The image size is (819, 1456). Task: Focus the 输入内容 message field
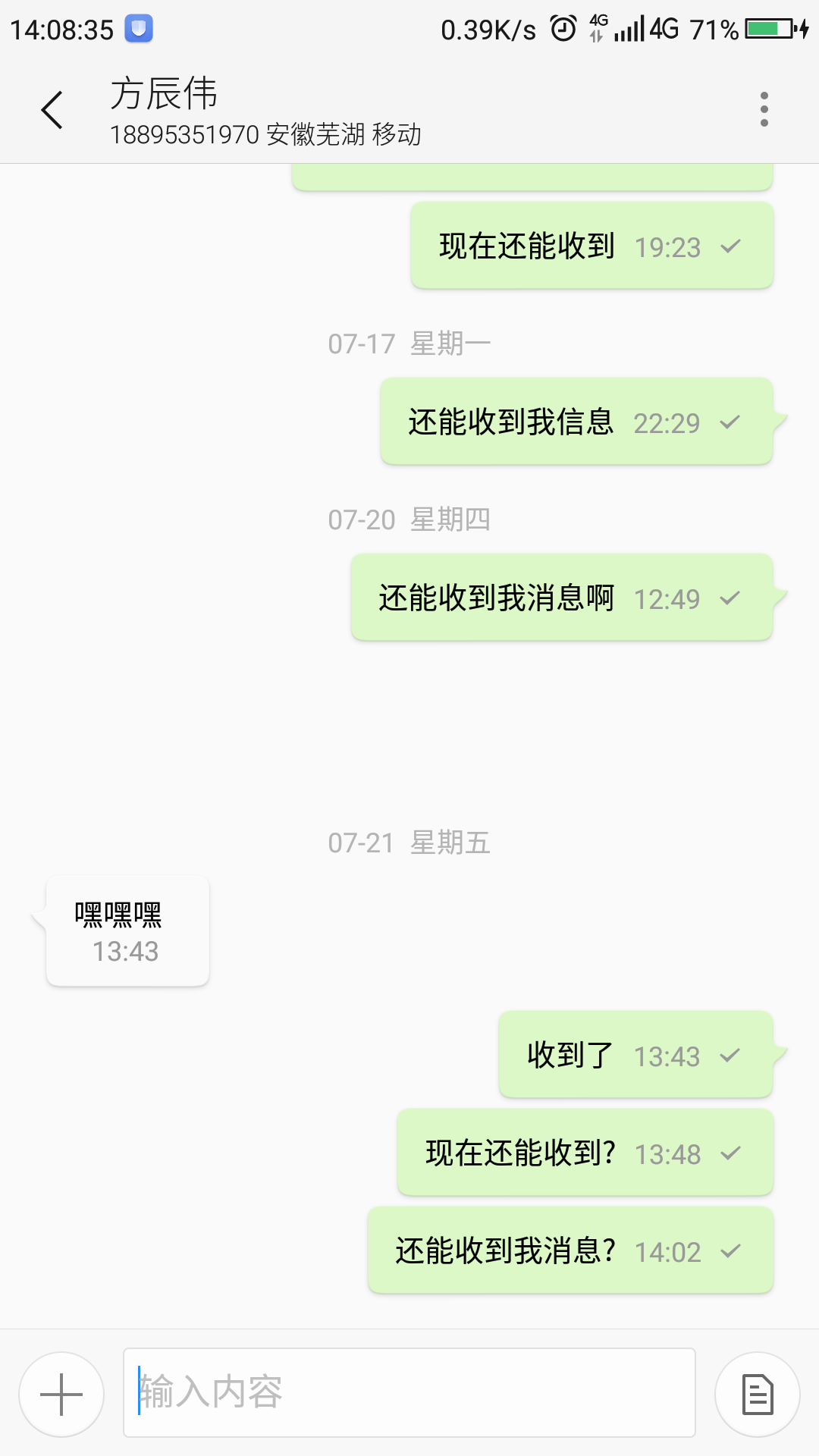(409, 1392)
